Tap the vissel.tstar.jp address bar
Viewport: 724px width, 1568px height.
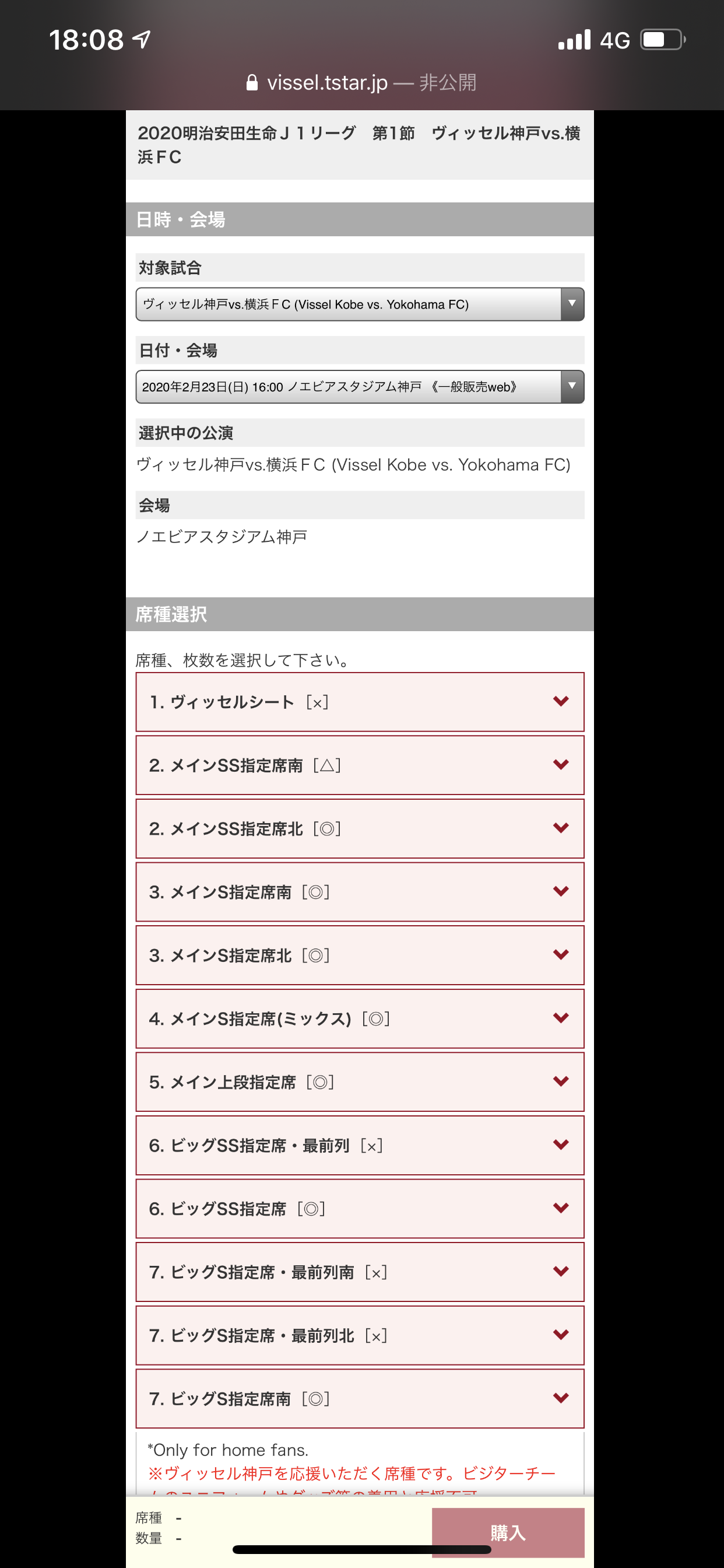coord(361,82)
